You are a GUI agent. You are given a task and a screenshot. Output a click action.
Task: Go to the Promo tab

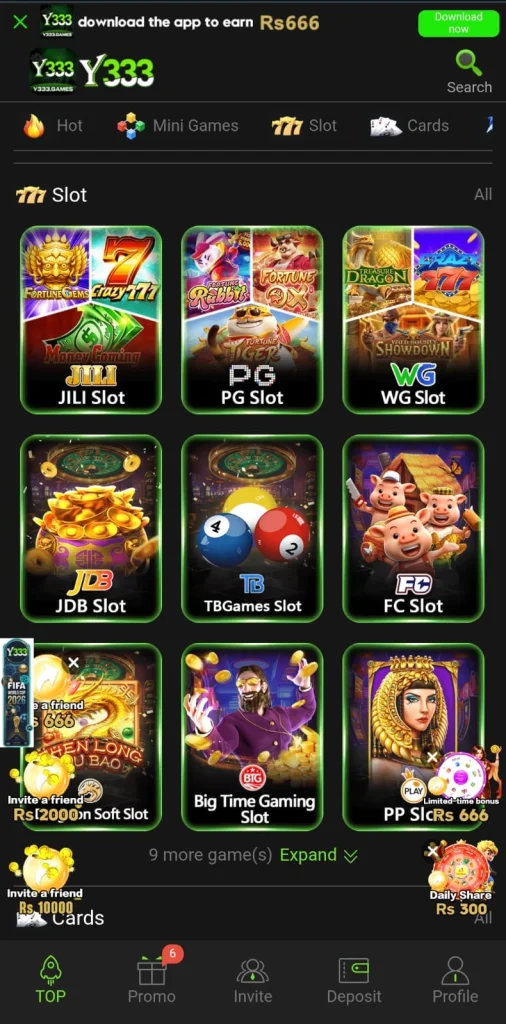point(151,978)
